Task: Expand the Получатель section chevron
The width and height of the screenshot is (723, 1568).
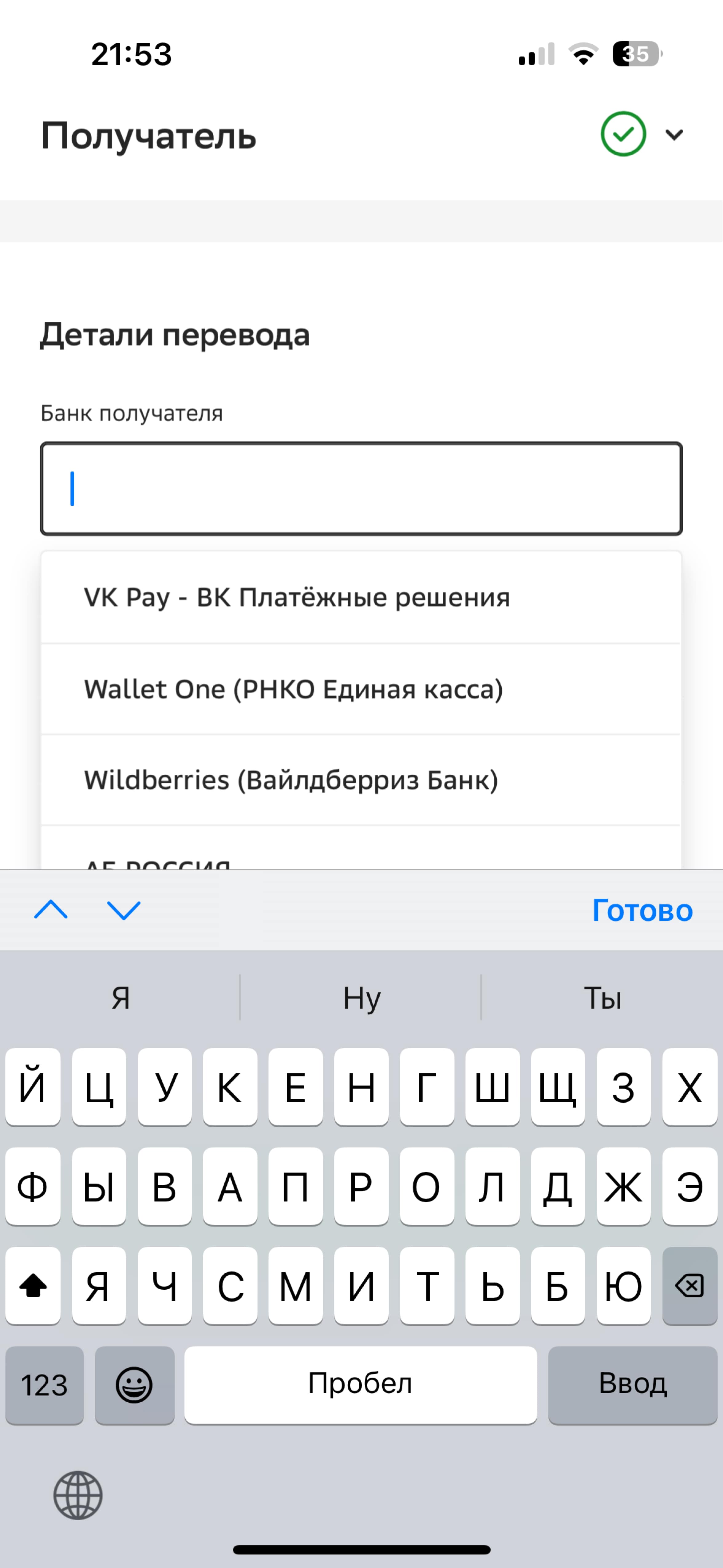Action: click(x=674, y=134)
